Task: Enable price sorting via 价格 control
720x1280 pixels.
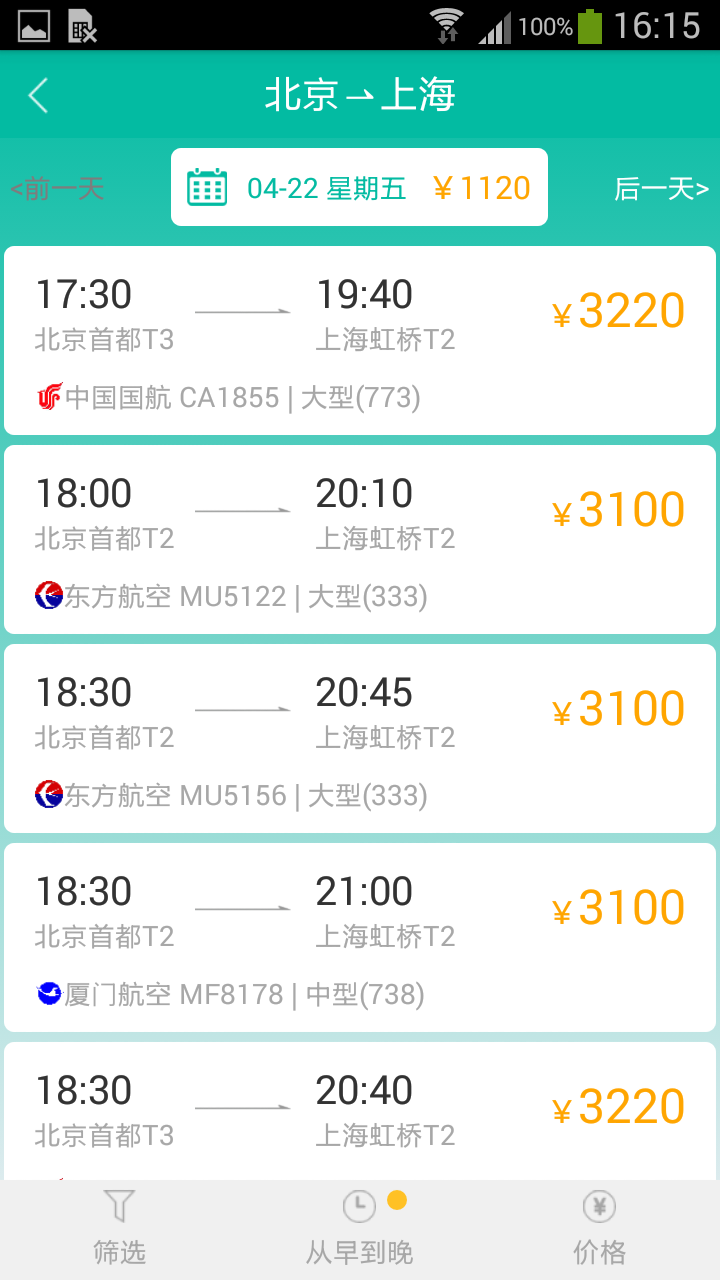Action: coord(598,1228)
